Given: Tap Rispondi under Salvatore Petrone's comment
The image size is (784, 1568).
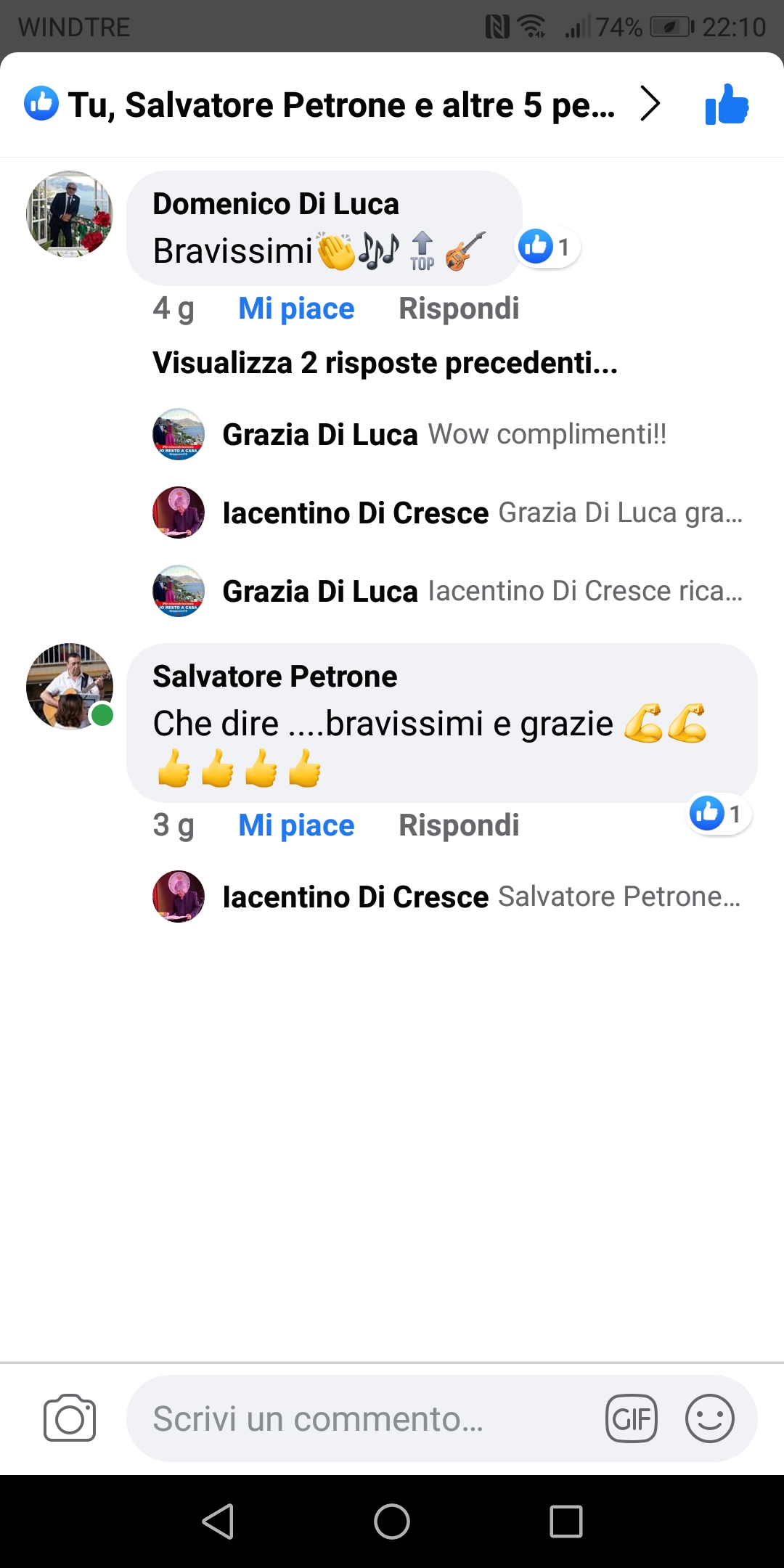Looking at the screenshot, I should pos(459,825).
